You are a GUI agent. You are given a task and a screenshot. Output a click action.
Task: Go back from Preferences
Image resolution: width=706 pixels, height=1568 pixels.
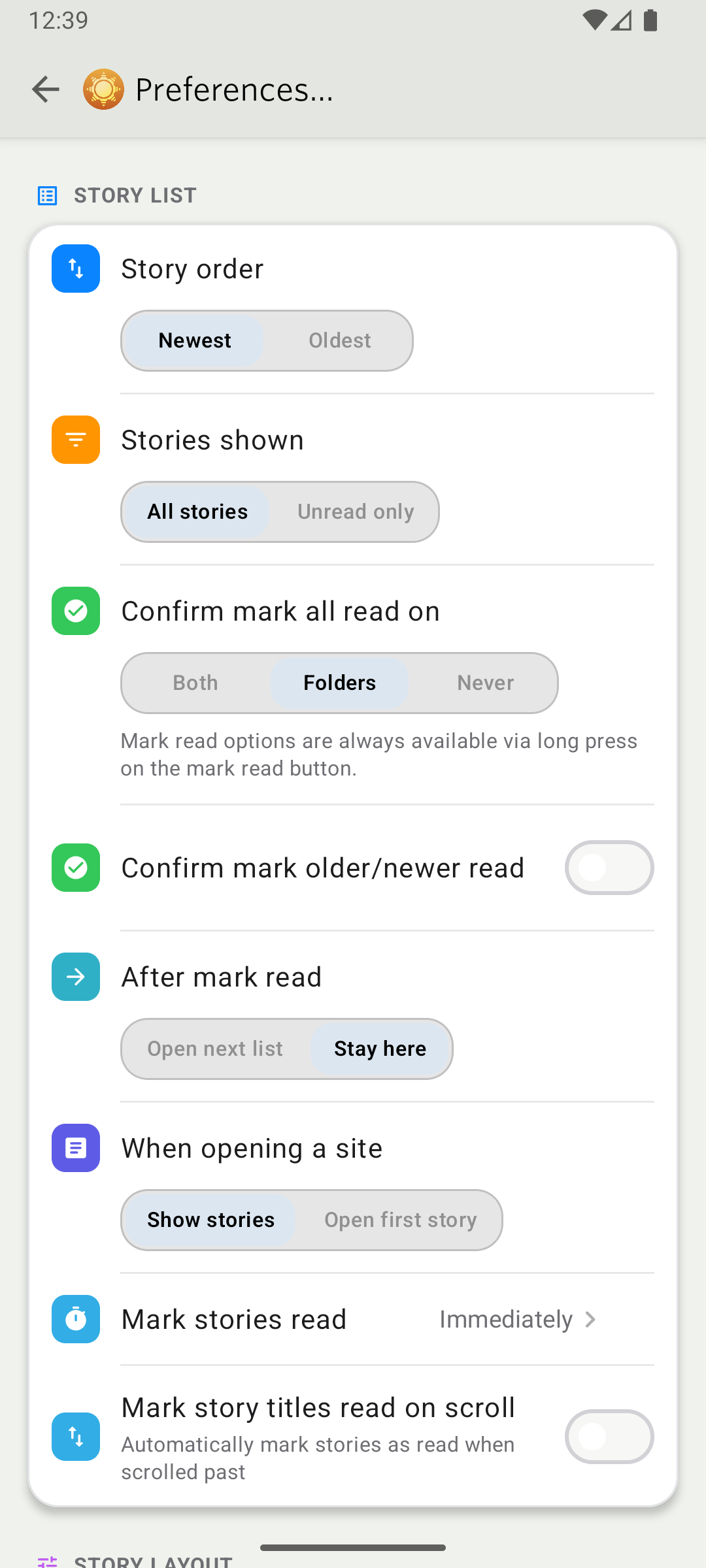[46, 90]
